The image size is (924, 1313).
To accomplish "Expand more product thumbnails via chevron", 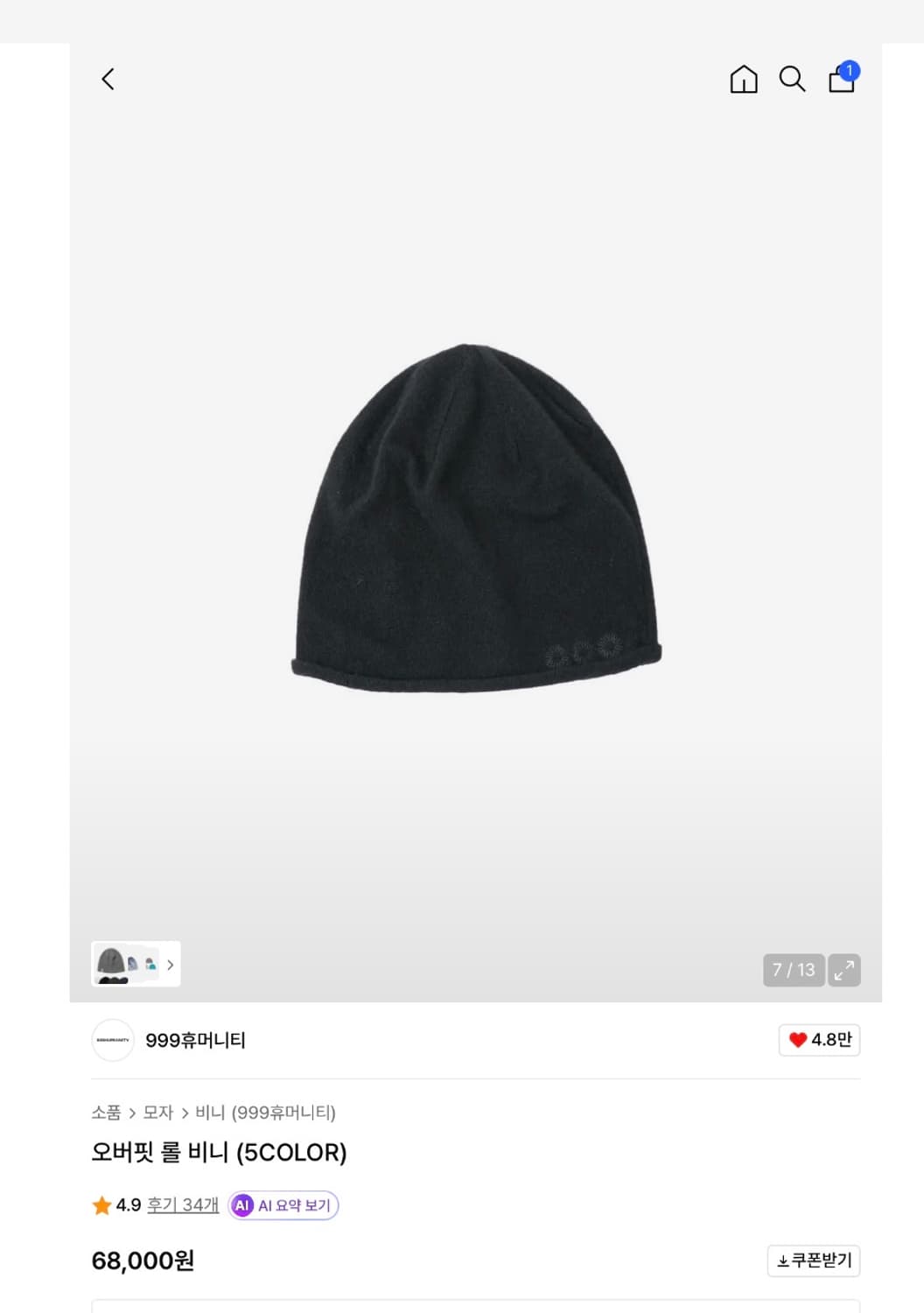I will 170,964.
